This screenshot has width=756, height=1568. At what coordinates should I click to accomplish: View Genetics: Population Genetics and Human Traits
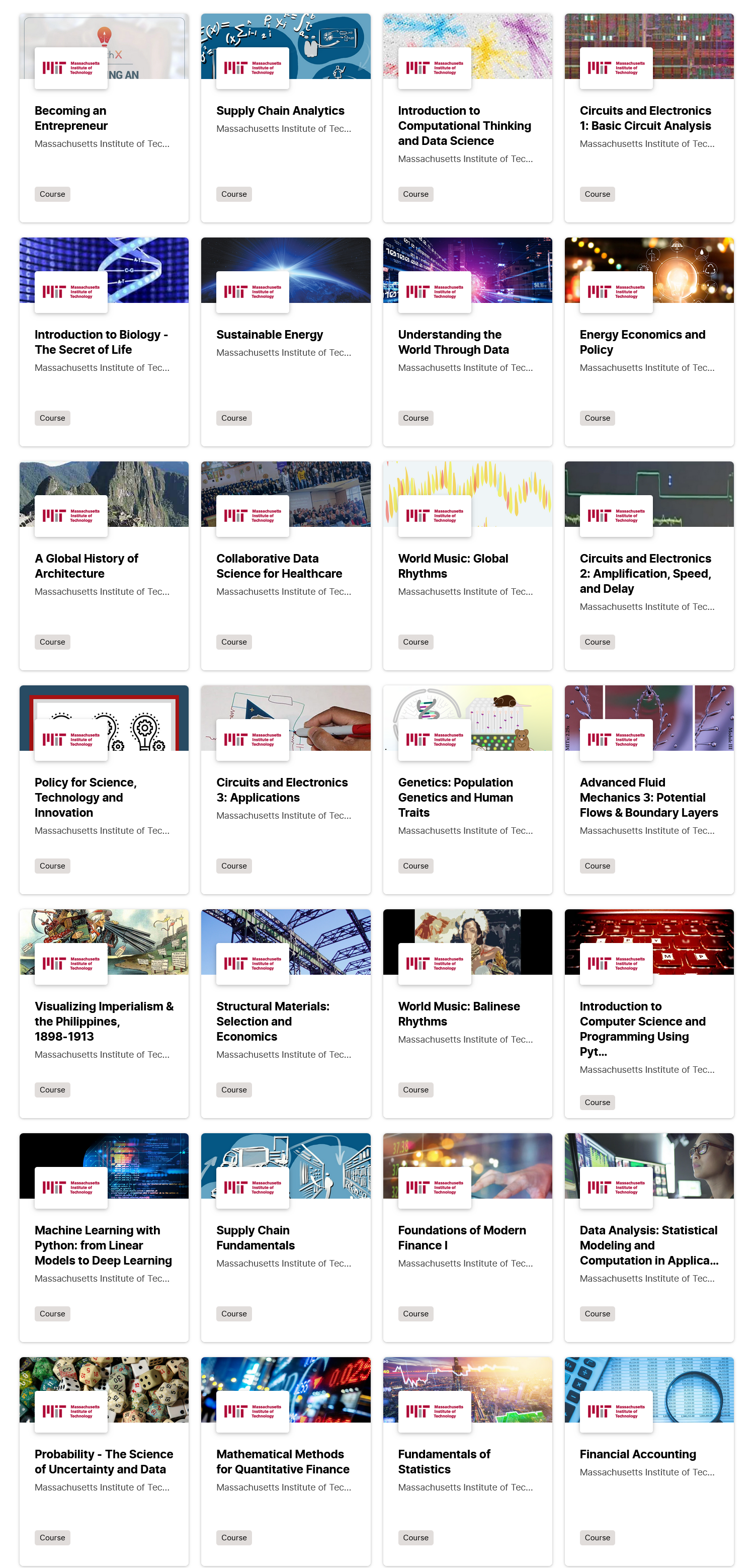click(455, 798)
